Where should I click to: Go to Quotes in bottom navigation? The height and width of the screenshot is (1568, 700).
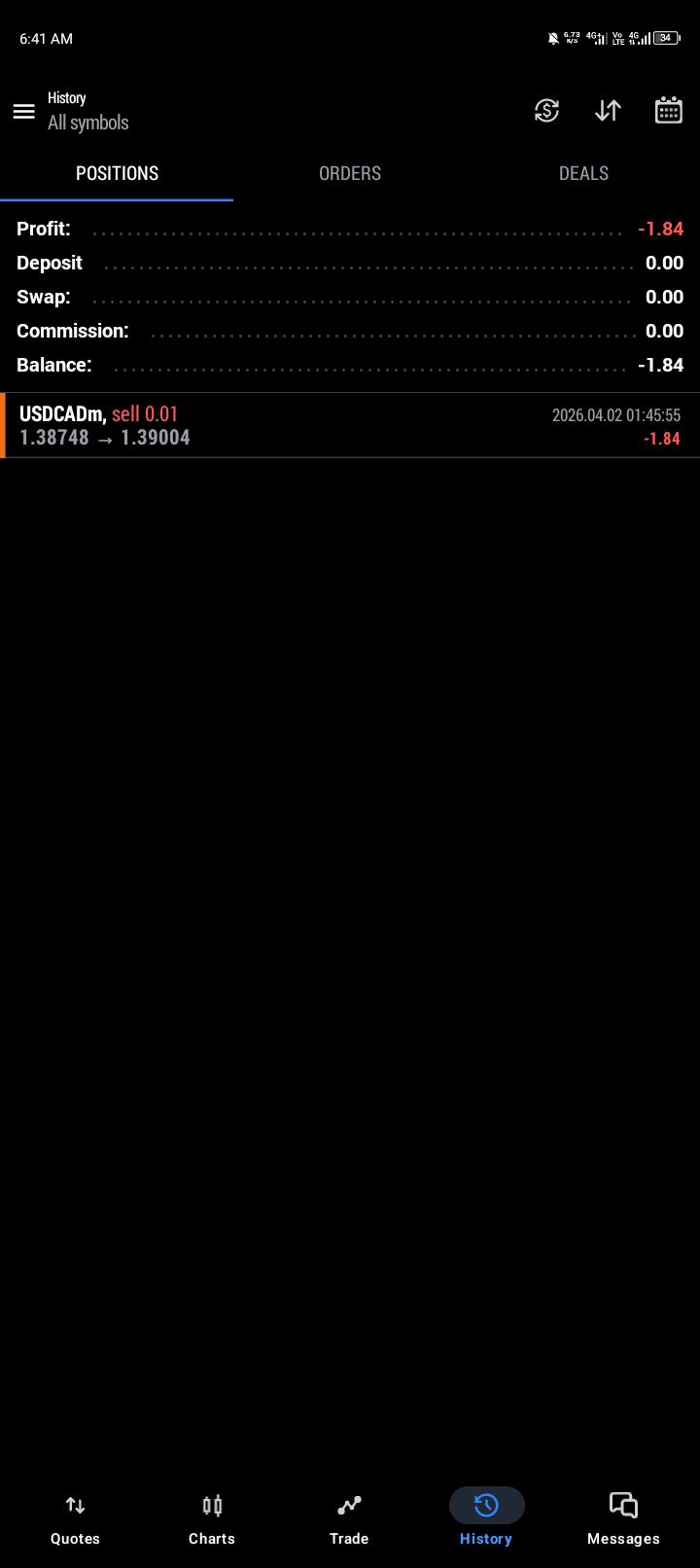click(75, 1519)
